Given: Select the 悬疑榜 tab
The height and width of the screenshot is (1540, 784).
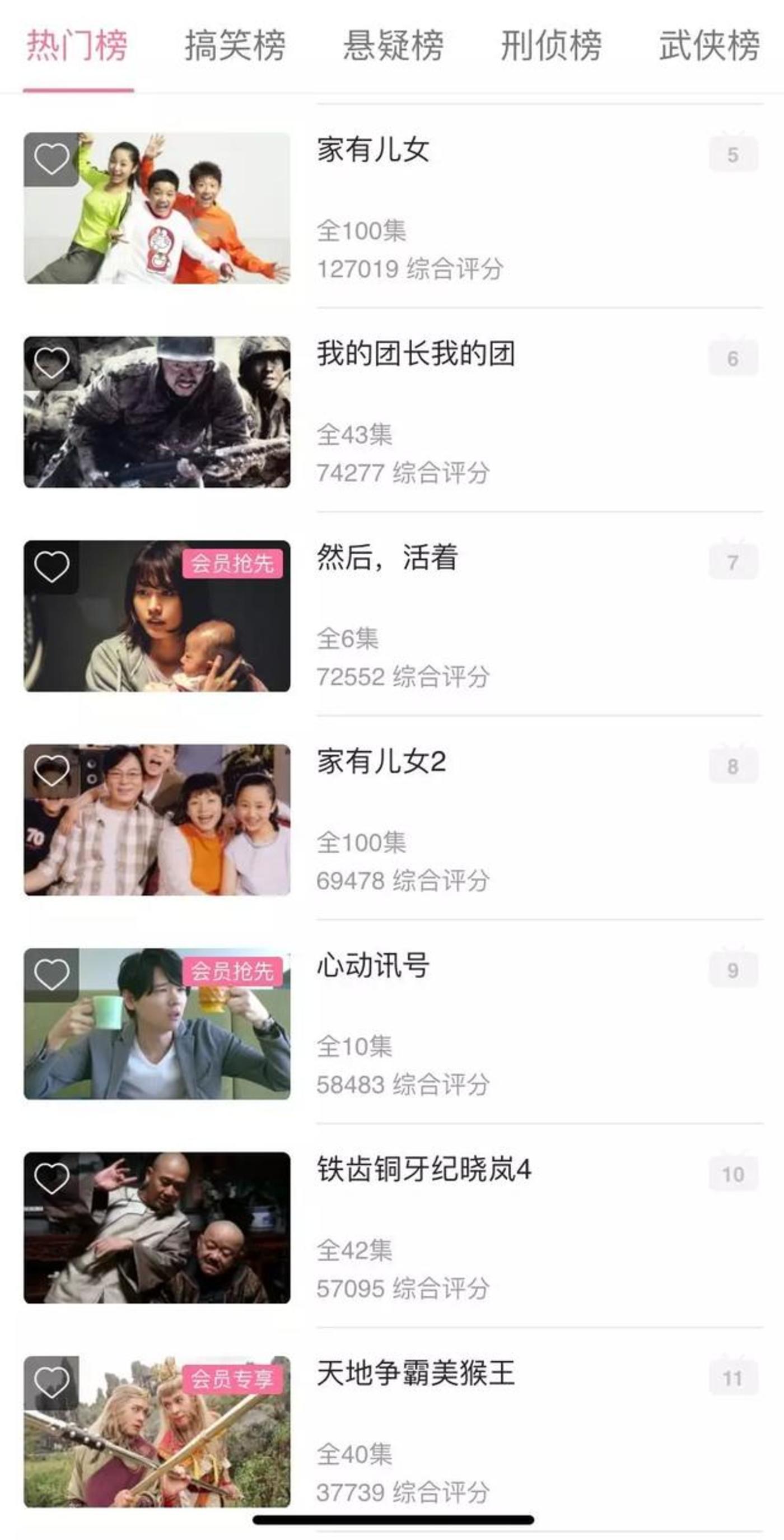Looking at the screenshot, I should tap(393, 45).
